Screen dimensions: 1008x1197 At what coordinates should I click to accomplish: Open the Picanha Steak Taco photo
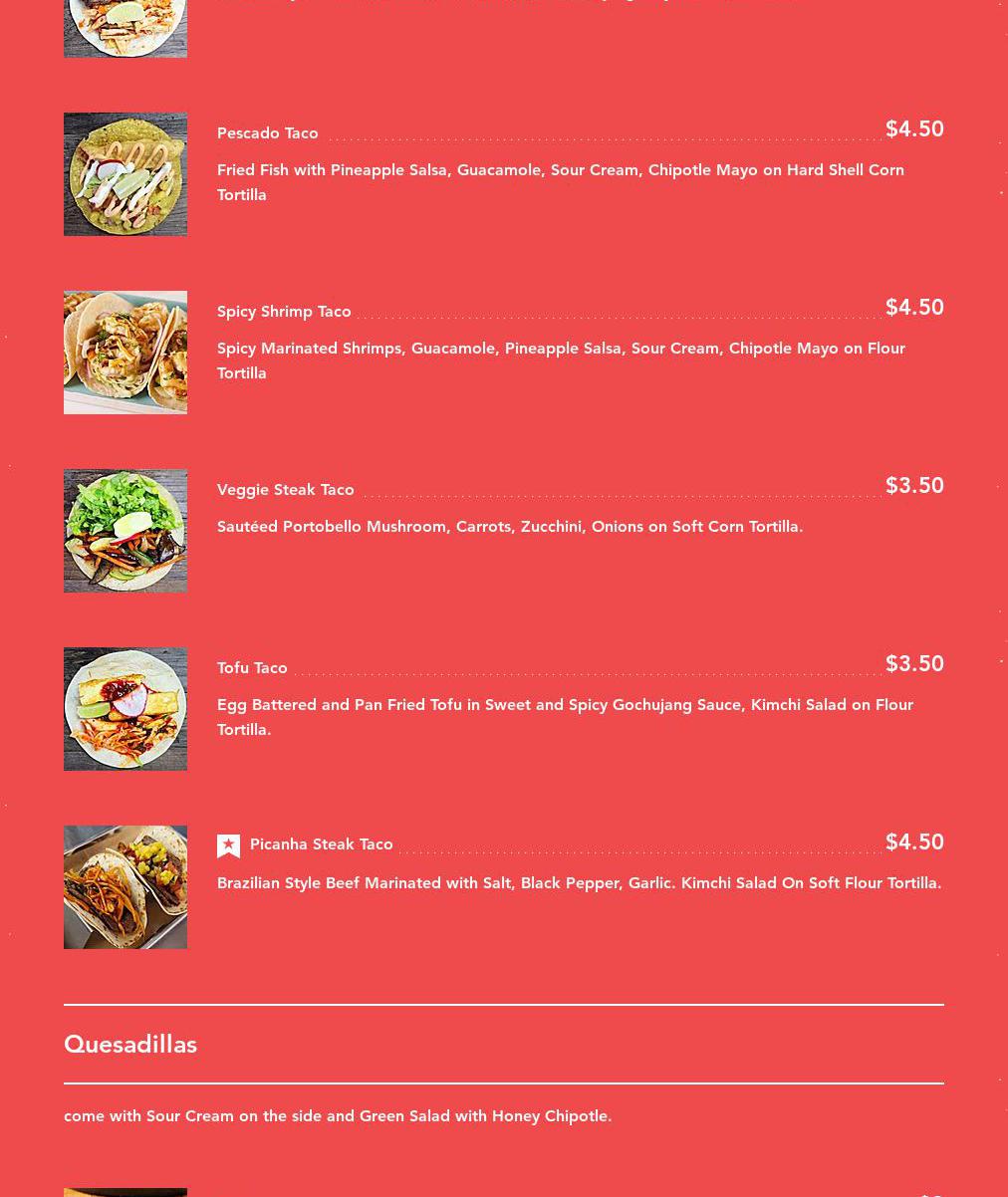click(x=126, y=887)
